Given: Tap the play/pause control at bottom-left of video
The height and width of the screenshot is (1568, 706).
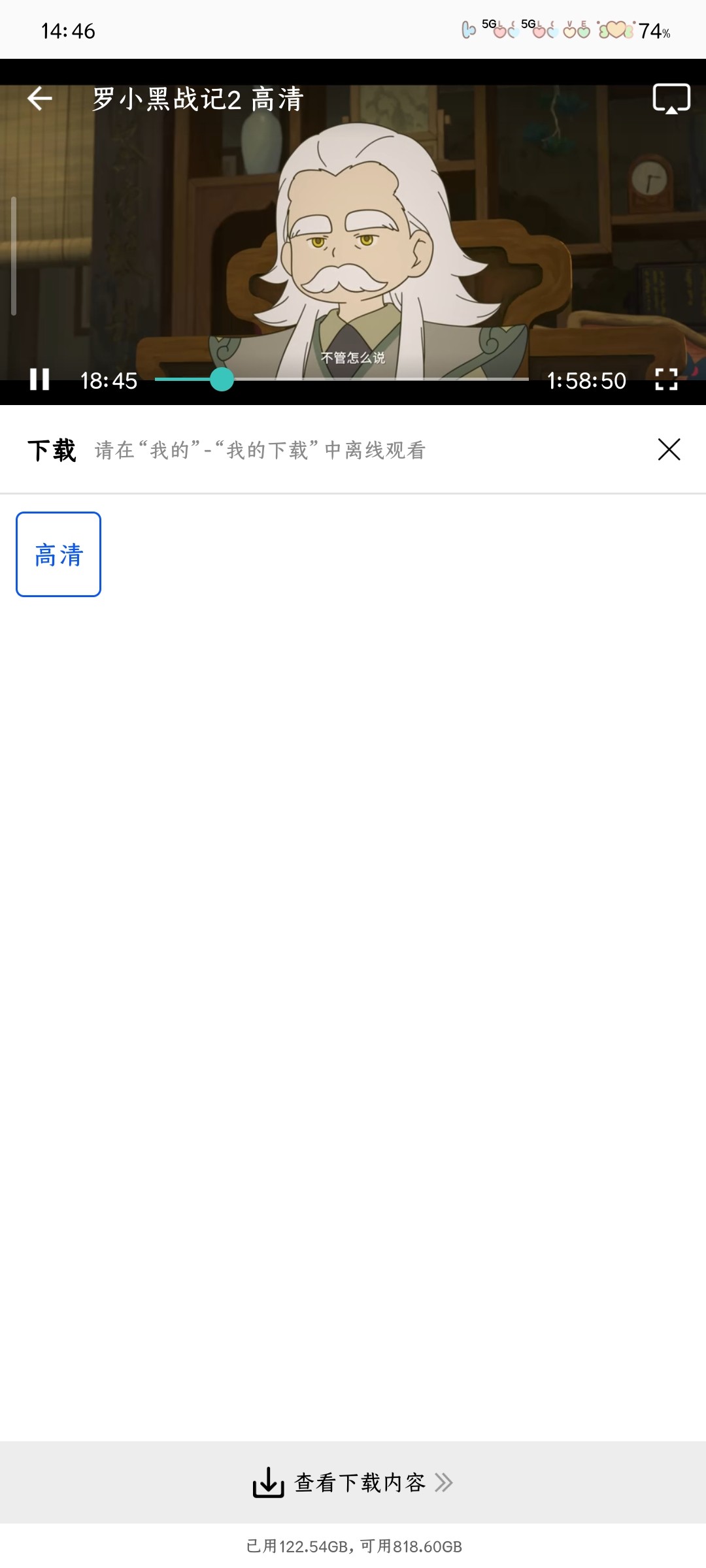Looking at the screenshot, I should point(41,380).
